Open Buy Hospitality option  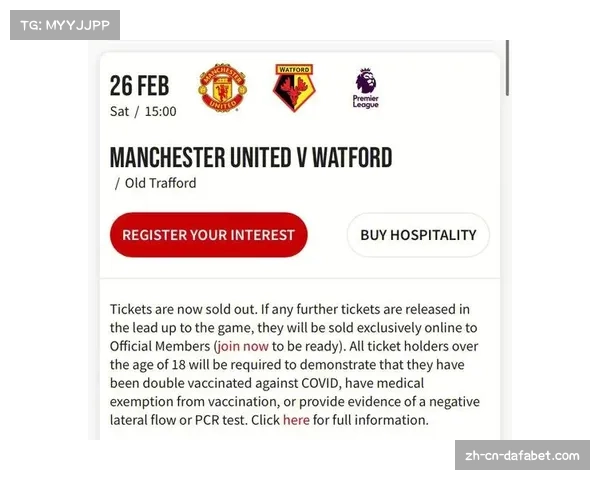point(418,235)
